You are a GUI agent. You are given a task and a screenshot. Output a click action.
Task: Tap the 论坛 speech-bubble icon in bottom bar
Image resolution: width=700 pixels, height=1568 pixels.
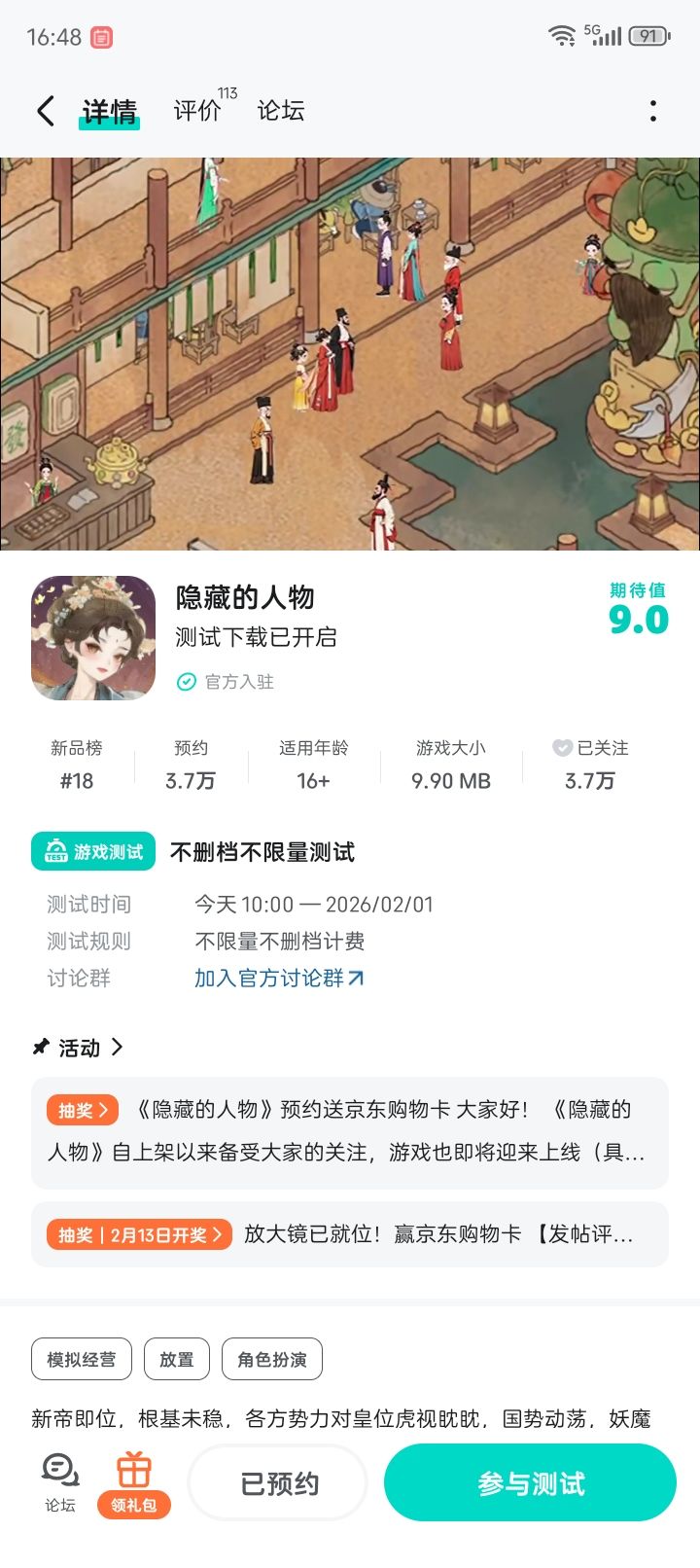pos(58,1469)
